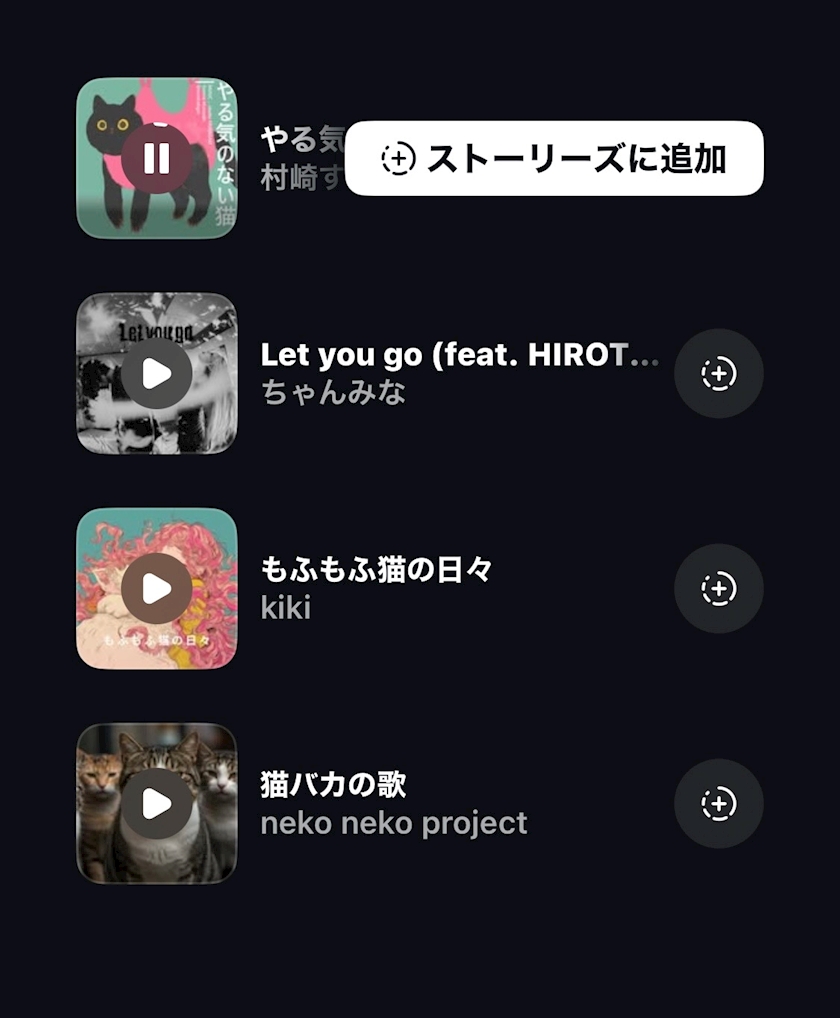The width and height of the screenshot is (840, 1018).
Task: Play the もふもふ猫の日々 preview
Action: point(156,588)
